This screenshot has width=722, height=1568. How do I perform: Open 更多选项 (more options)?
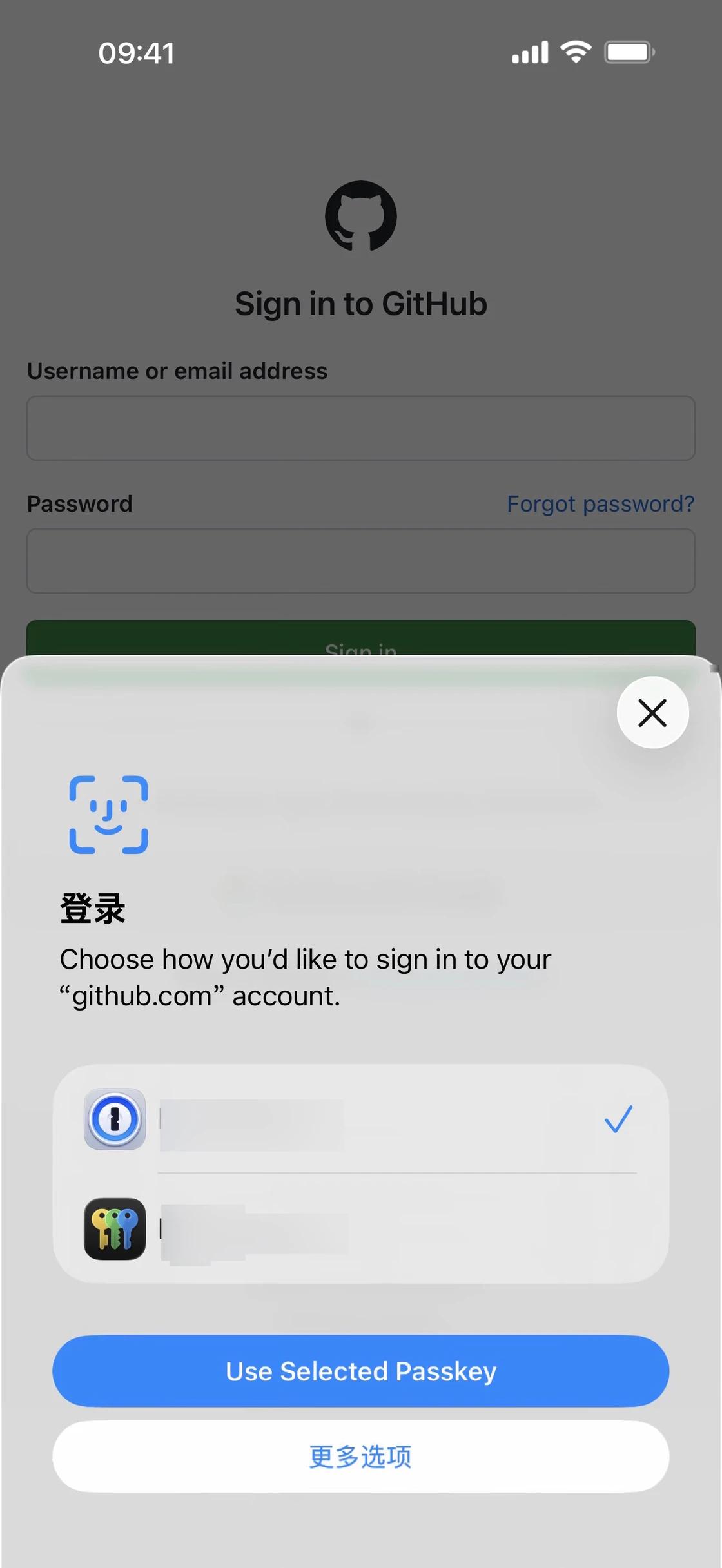coord(361,1457)
